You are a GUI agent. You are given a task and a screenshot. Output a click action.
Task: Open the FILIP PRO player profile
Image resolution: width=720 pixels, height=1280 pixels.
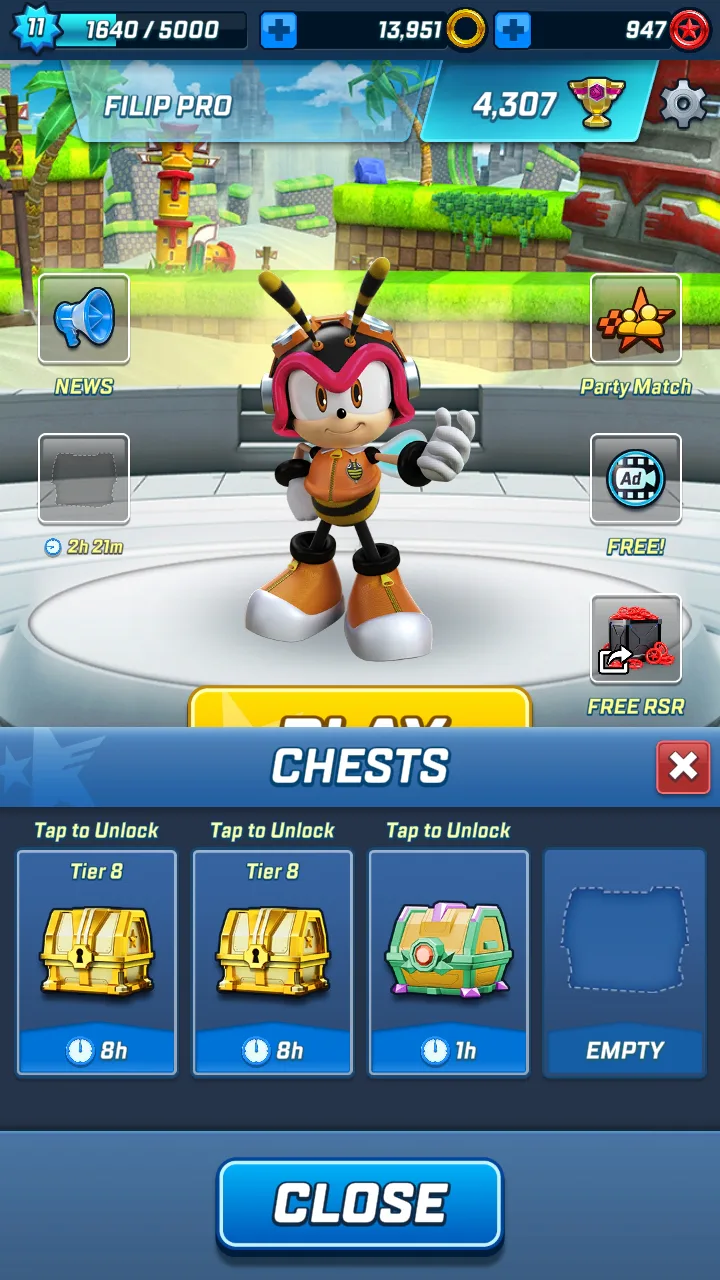pos(168,105)
